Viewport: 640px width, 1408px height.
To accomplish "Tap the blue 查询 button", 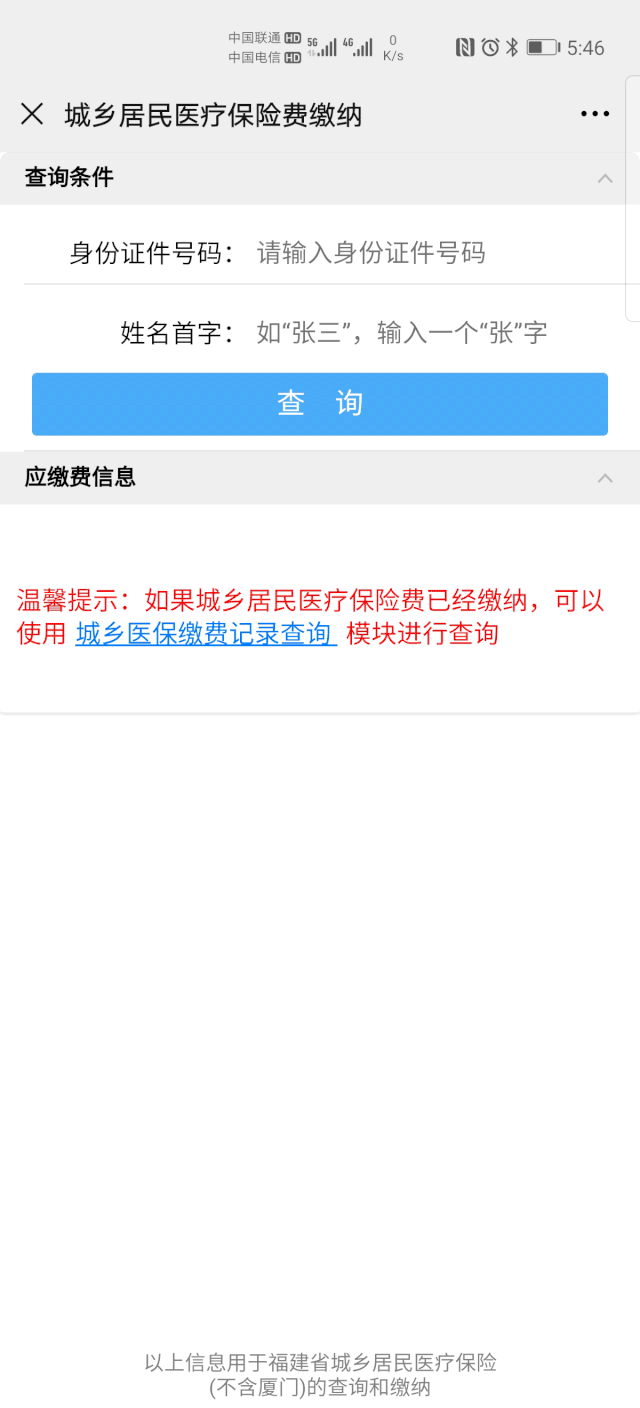I will click(320, 404).
